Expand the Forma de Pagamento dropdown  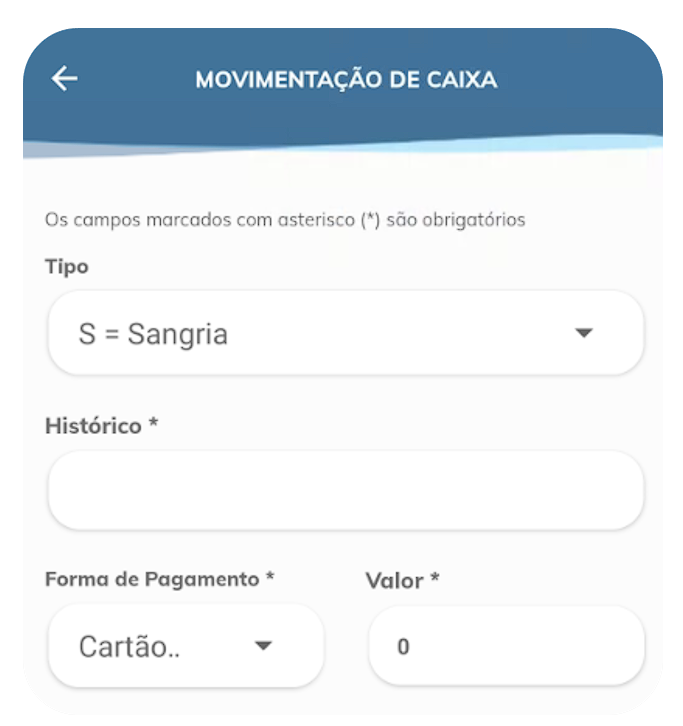click(186, 646)
